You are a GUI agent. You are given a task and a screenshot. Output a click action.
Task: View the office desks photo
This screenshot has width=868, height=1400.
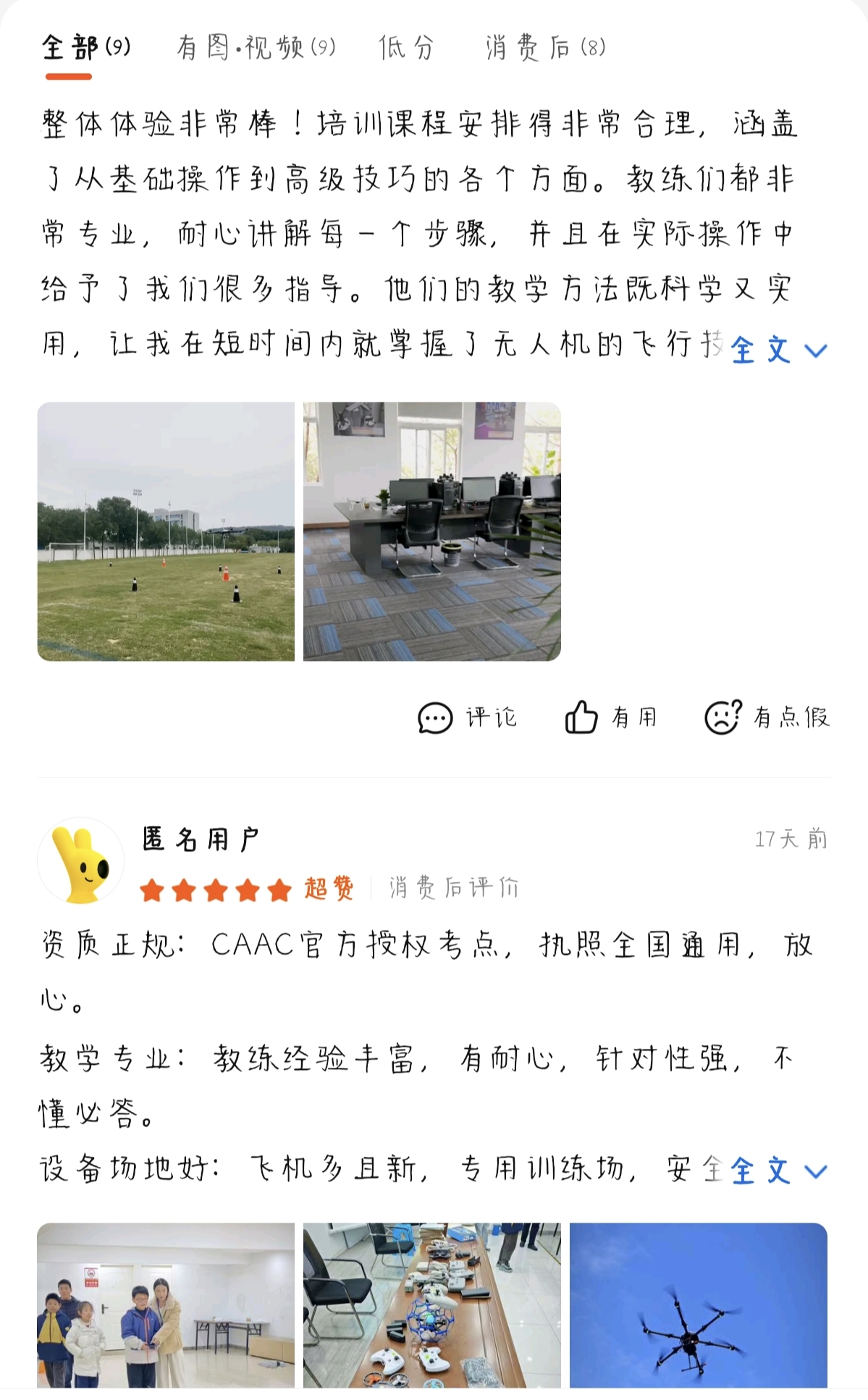[431, 531]
